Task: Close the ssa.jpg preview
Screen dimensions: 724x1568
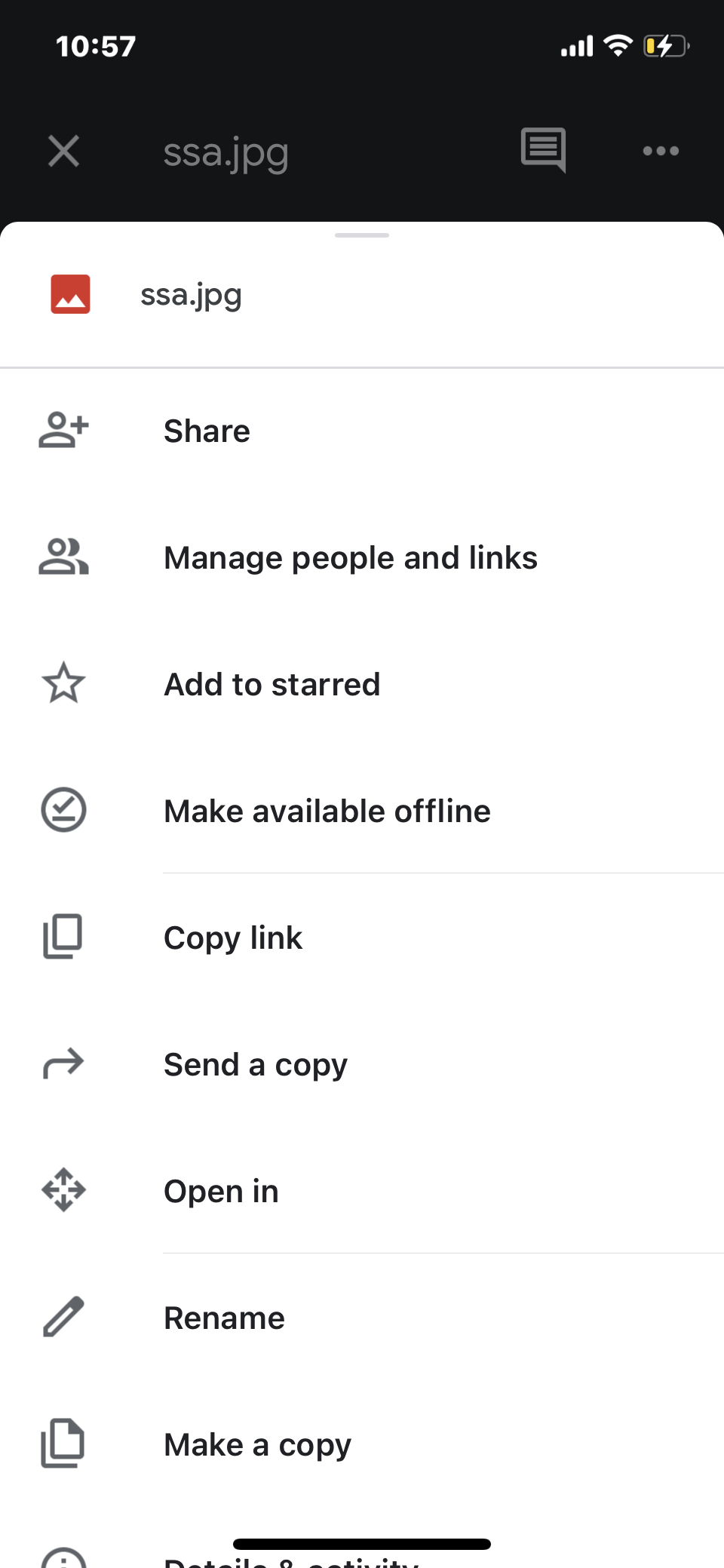Action: (x=63, y=151)
